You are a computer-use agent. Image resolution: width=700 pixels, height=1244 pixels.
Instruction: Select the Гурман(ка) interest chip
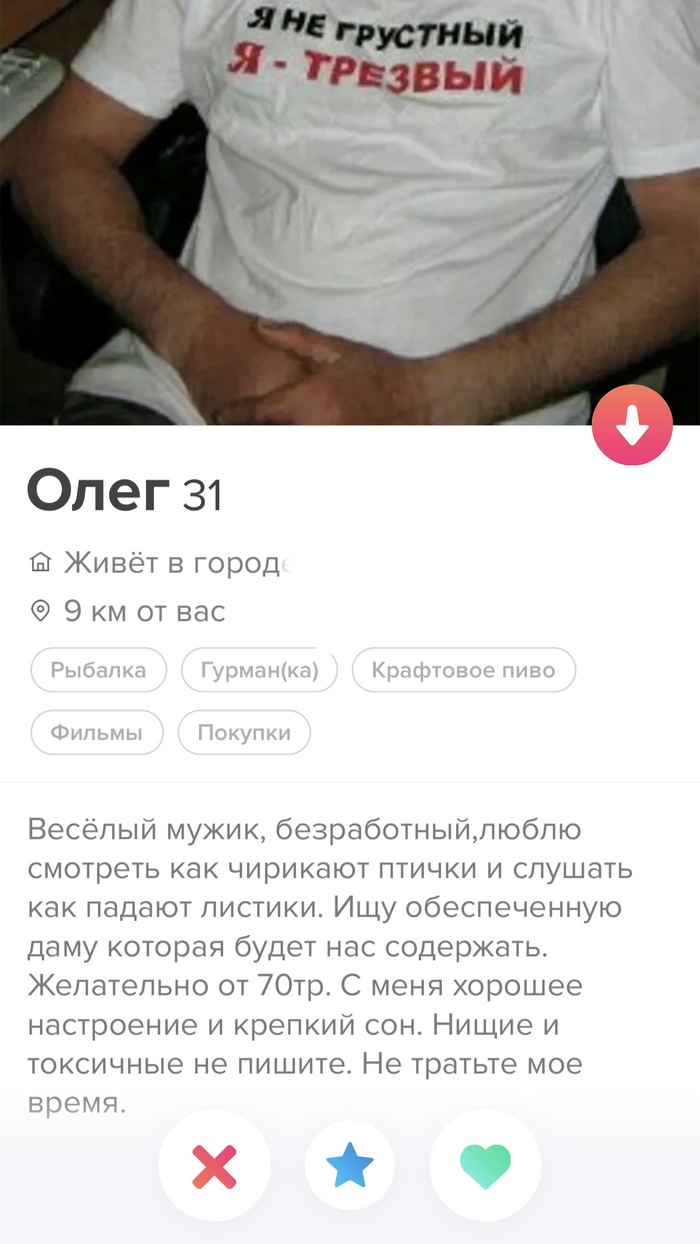pyautogui.click(x=260, y=670)
